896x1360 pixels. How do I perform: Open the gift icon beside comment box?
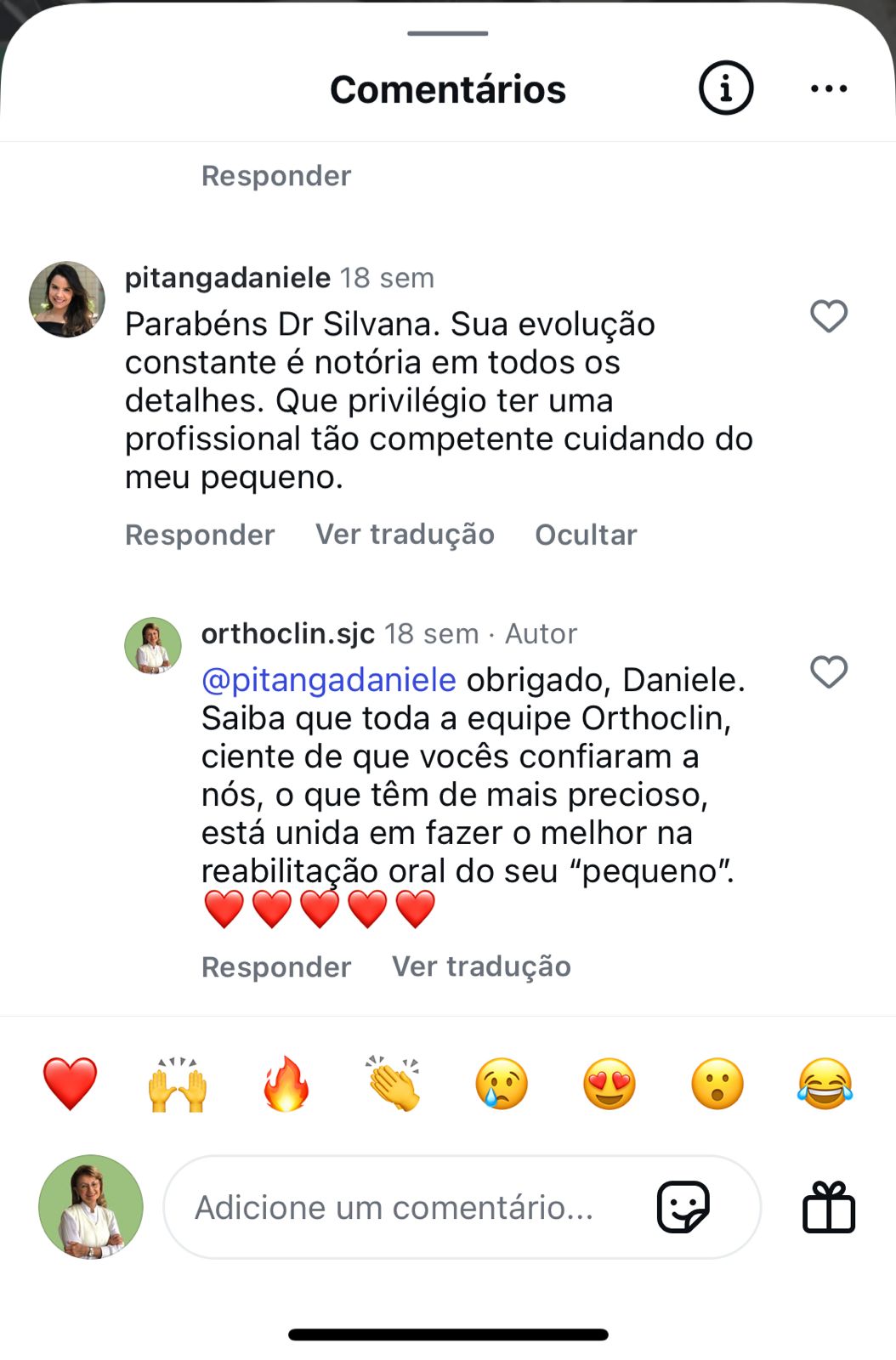tap(828, 1207)
